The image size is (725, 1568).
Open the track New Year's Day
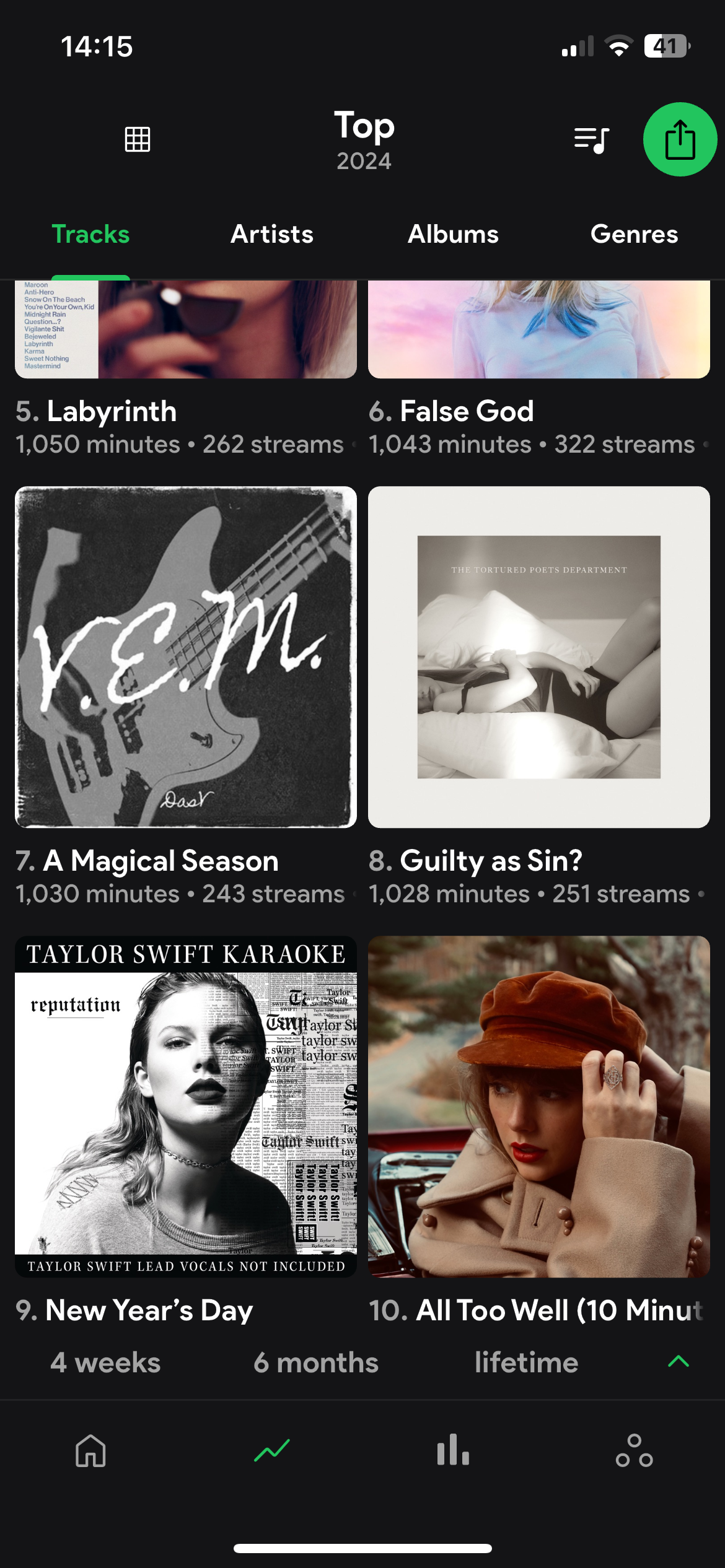tap(185, 1107)
